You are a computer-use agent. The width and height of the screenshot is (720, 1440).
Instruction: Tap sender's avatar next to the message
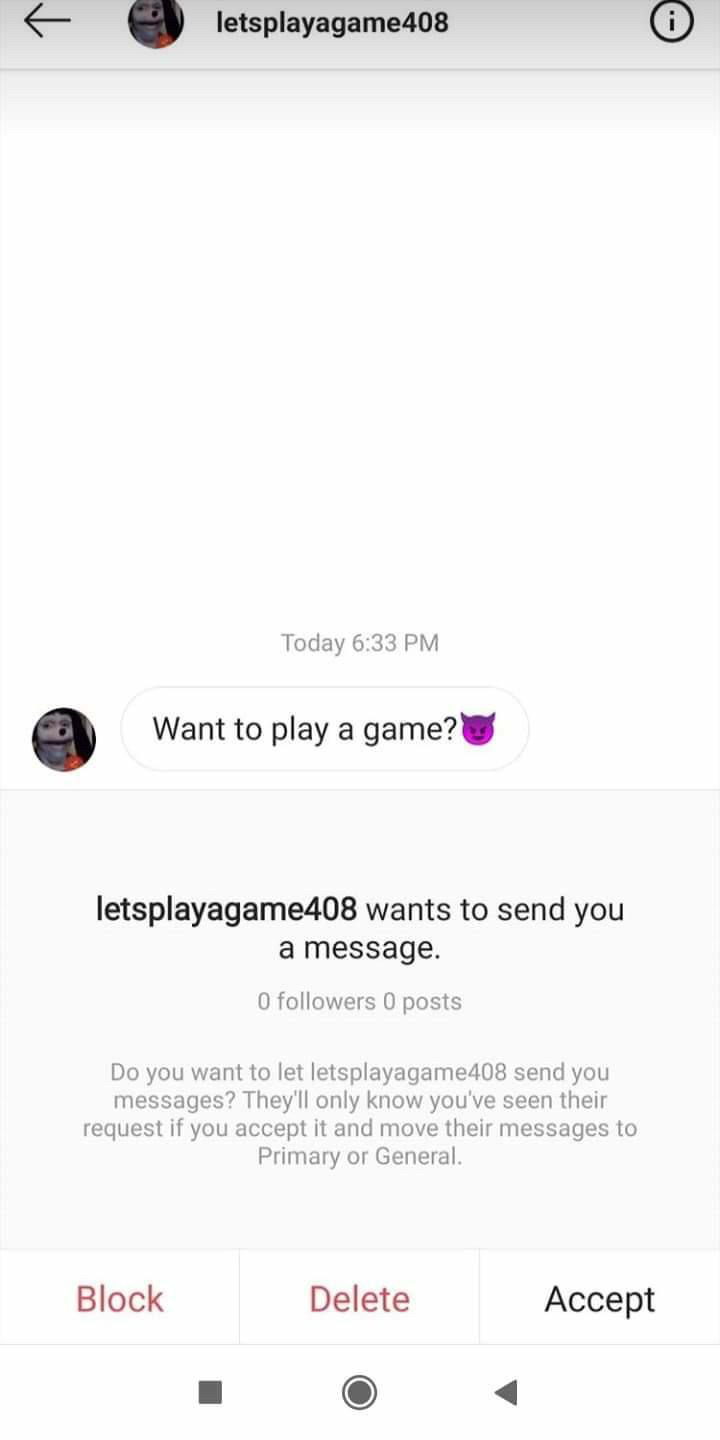tap(64, 740)
